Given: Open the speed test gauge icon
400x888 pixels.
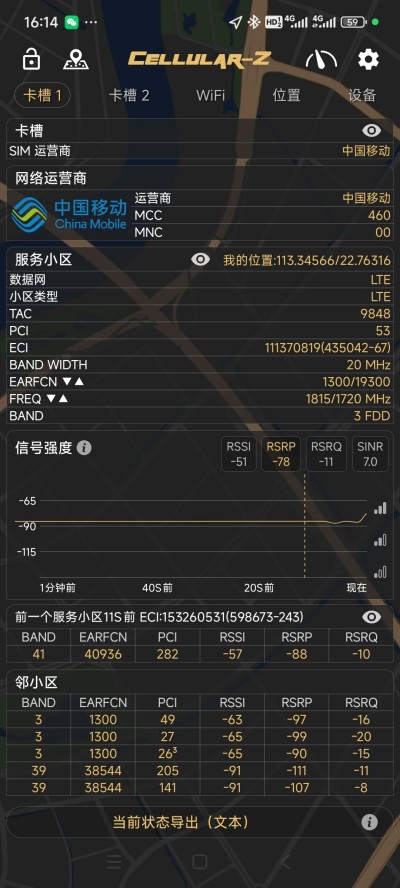Looking at the screenshot, I should tap(321, 59).
